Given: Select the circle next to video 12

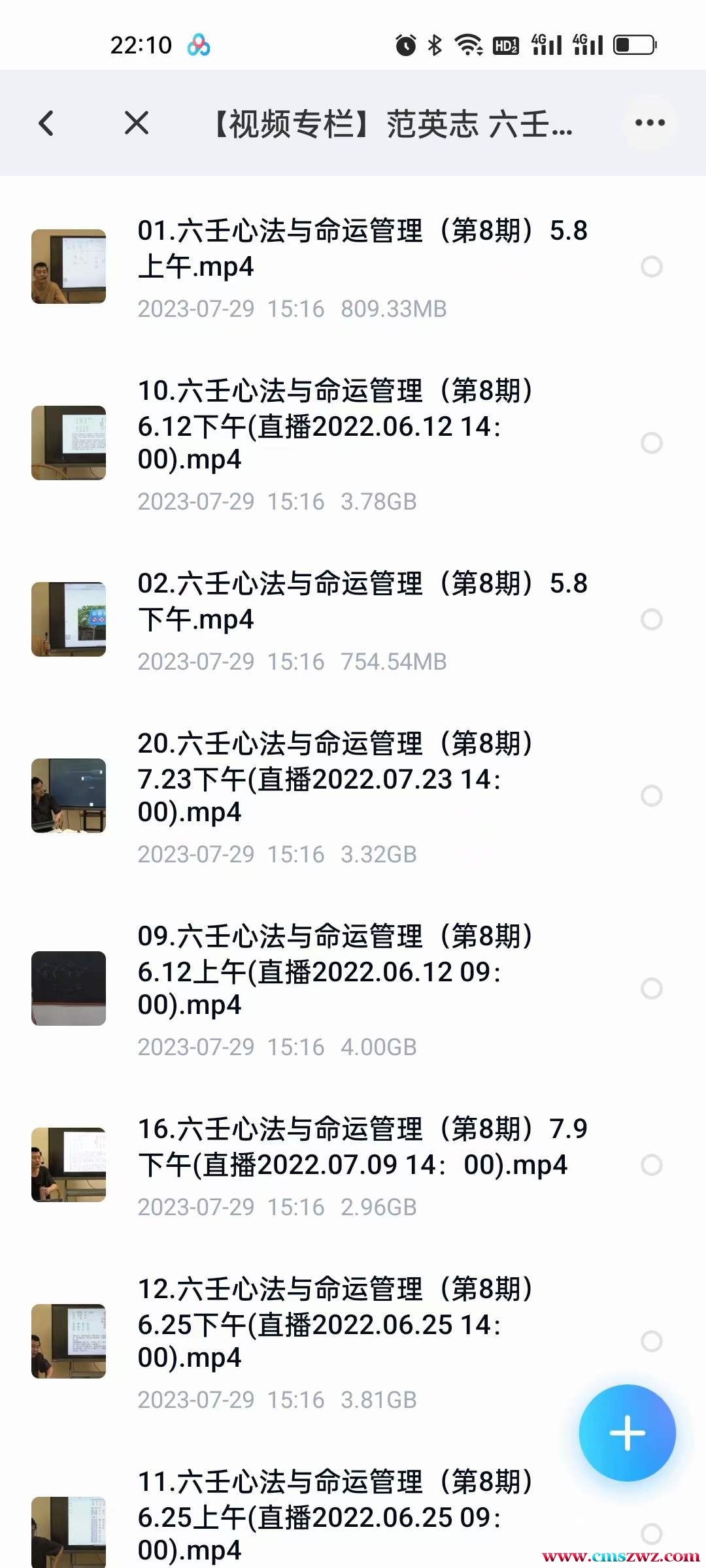Looking at the screenshot, I should 651,1341.
